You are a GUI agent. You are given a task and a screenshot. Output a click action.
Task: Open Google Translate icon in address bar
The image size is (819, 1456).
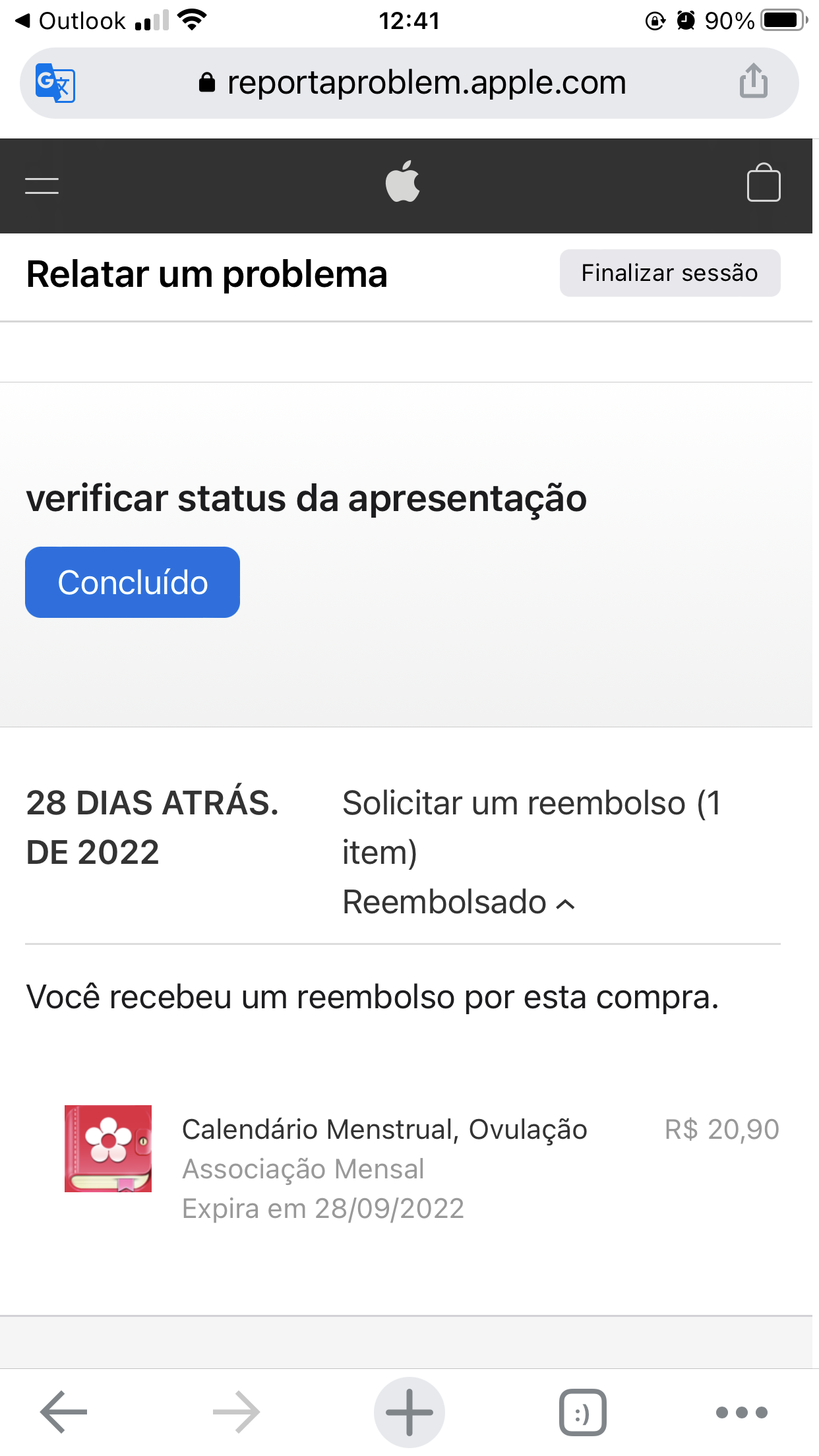click(x=55, y=83)
